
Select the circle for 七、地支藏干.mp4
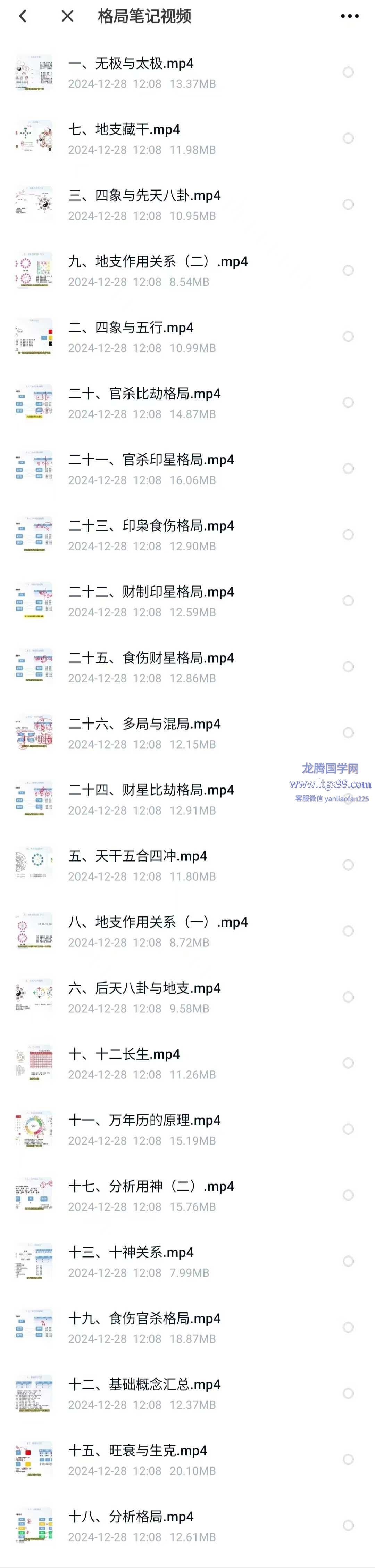click(x=348, y=138)
